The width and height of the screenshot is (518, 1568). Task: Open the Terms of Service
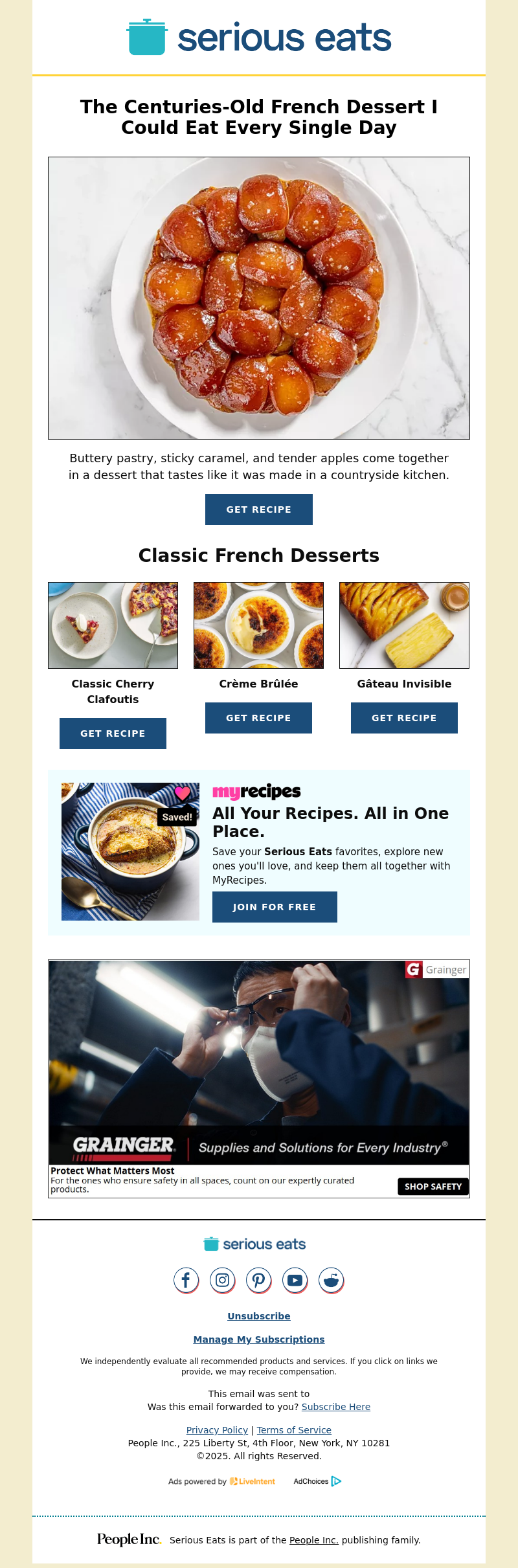pos(294,1430)
